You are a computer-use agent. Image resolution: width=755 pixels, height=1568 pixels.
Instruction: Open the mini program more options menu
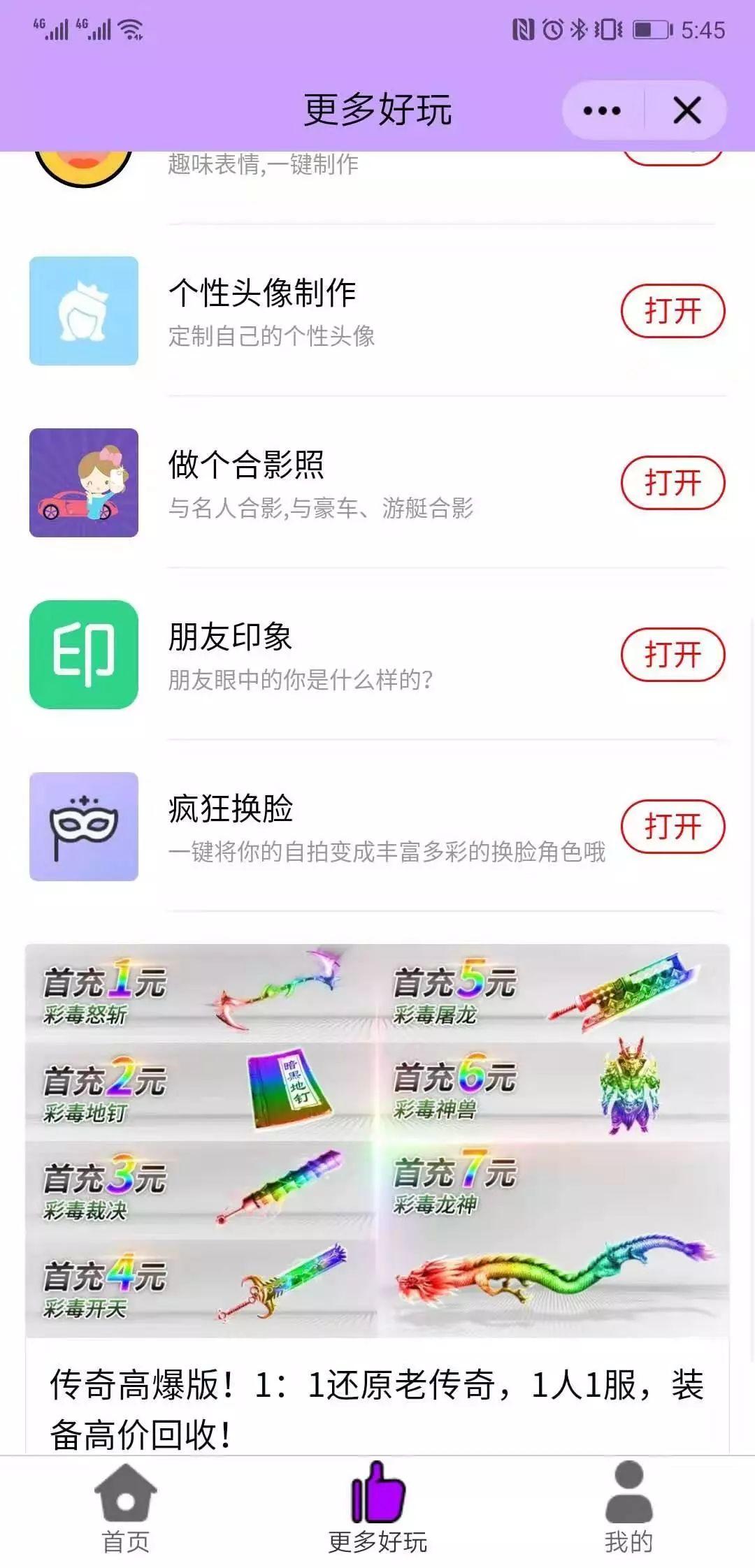602,110
